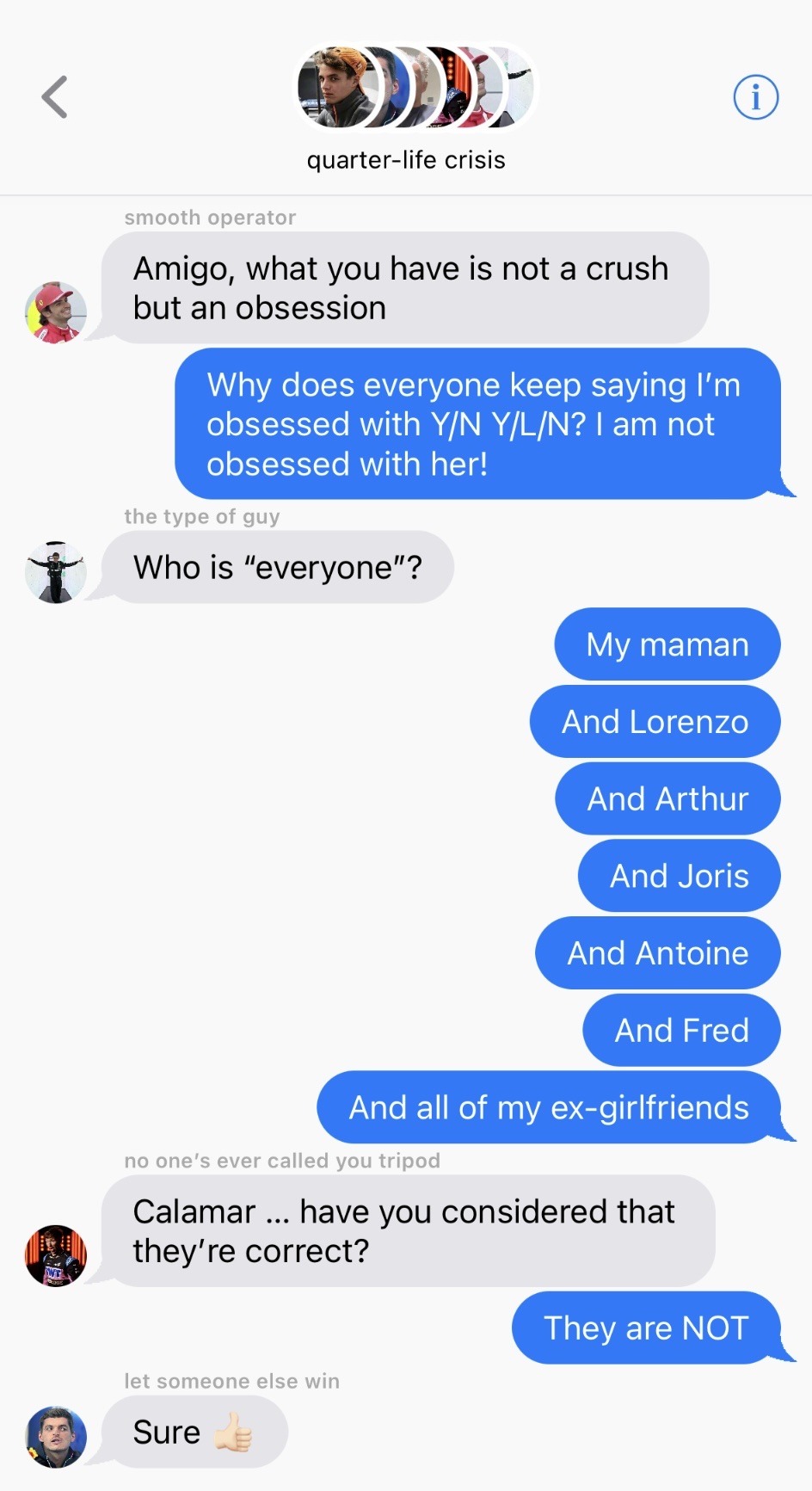View the type of guy's avatar
The image size is (812, 1491).
point(56,572)
